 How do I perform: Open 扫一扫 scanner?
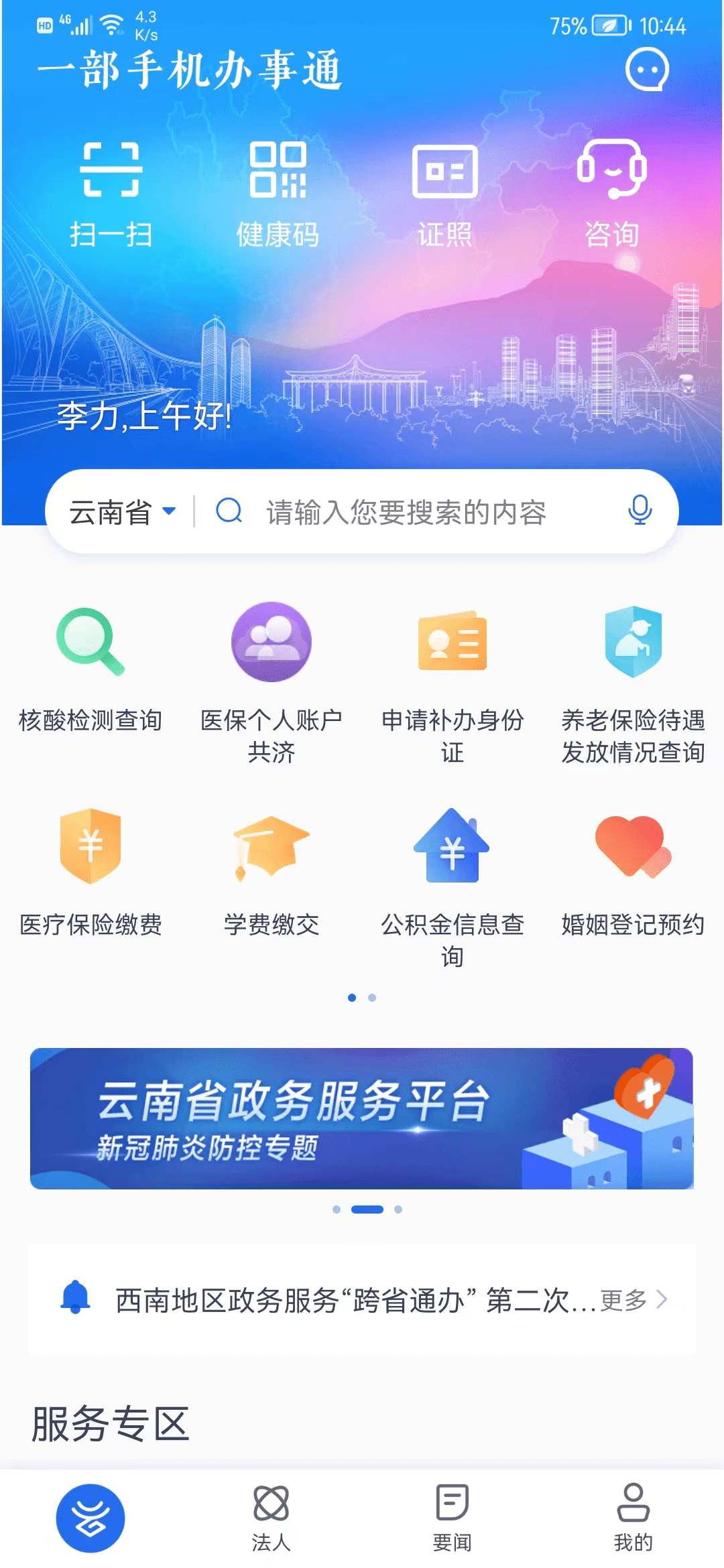click(111, 194)
